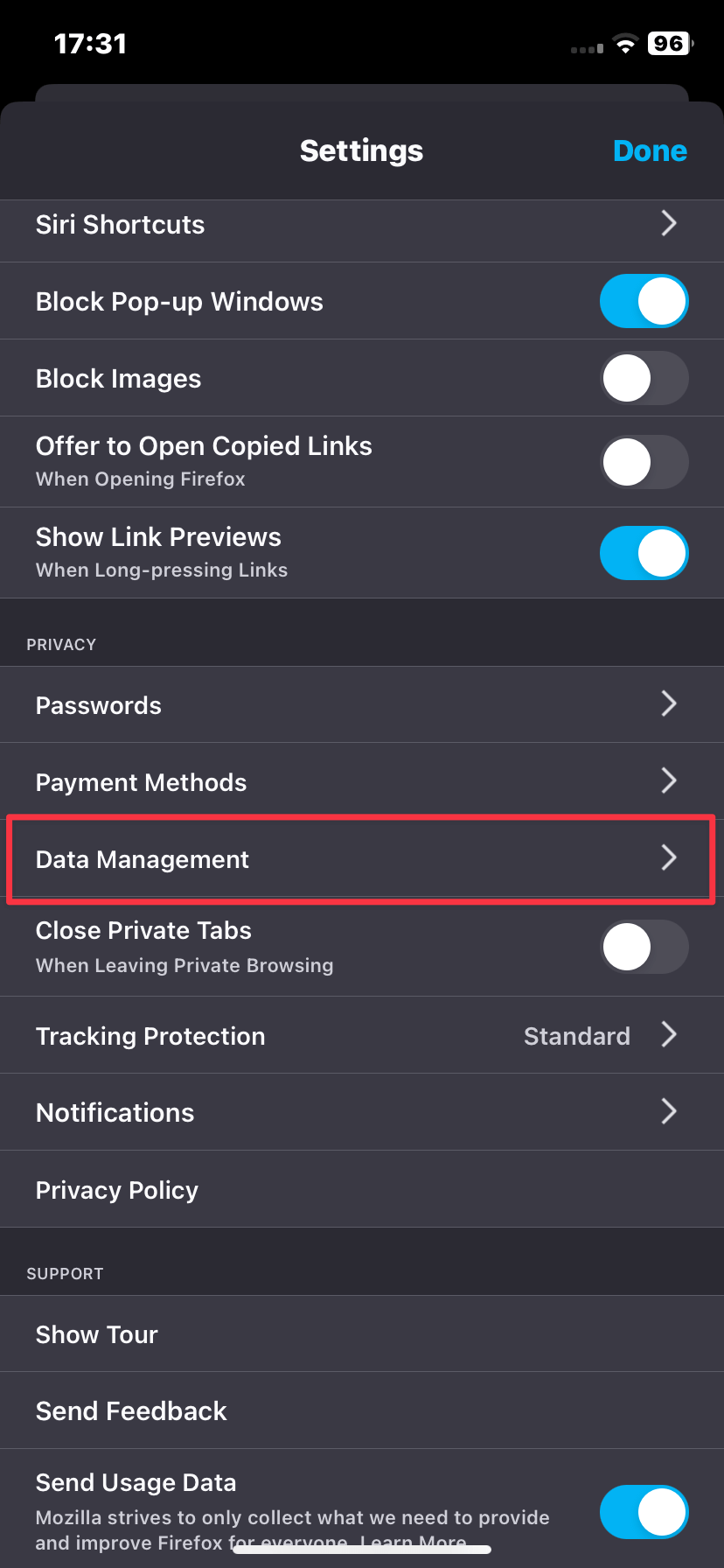Disable Block Pop-up Windows toggle
The height and width of the screenshot is (1568, 724).
tap(644, 302)
